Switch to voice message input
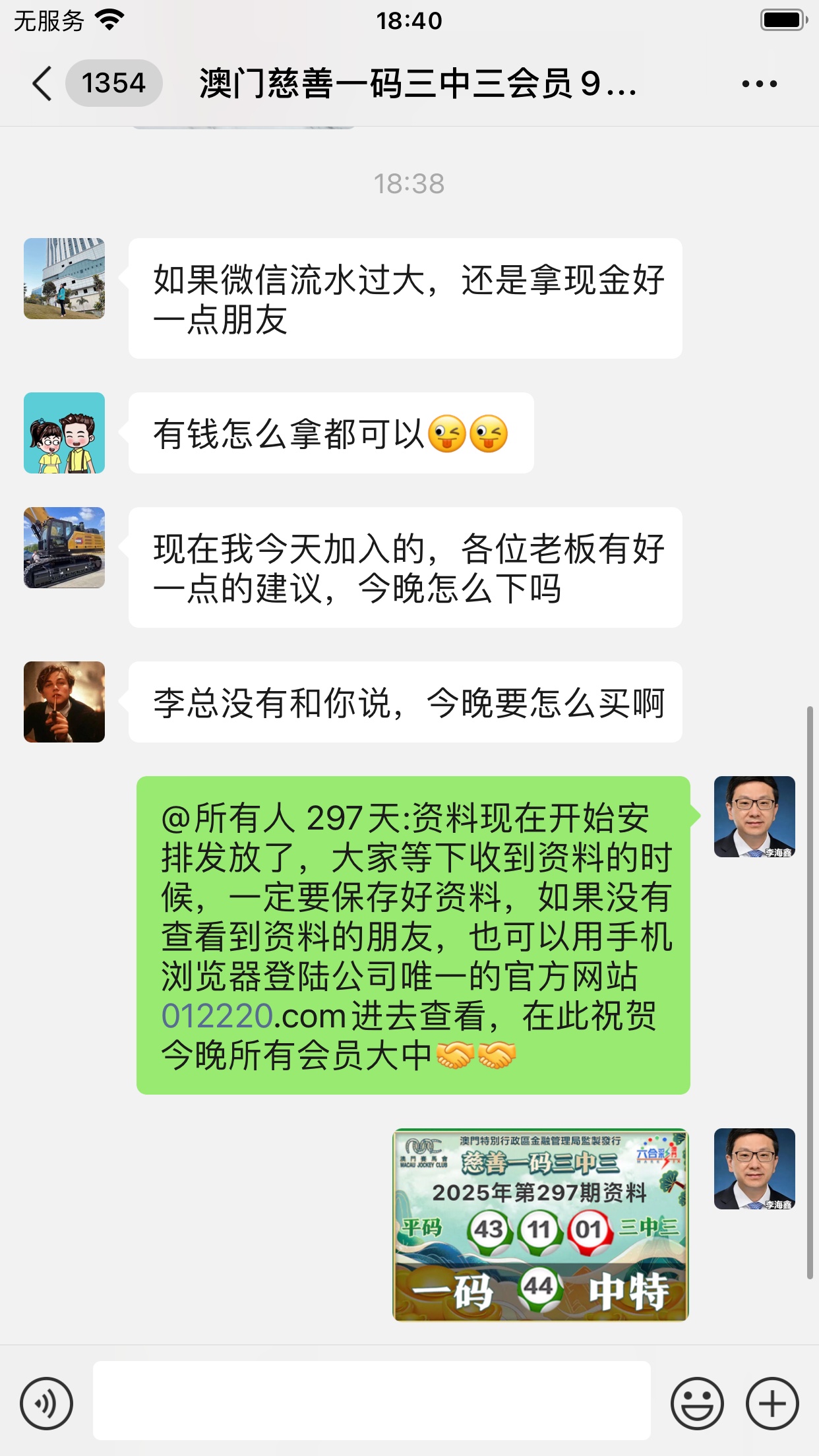This screenshot has width=819, height=1456. (46, 1403)
